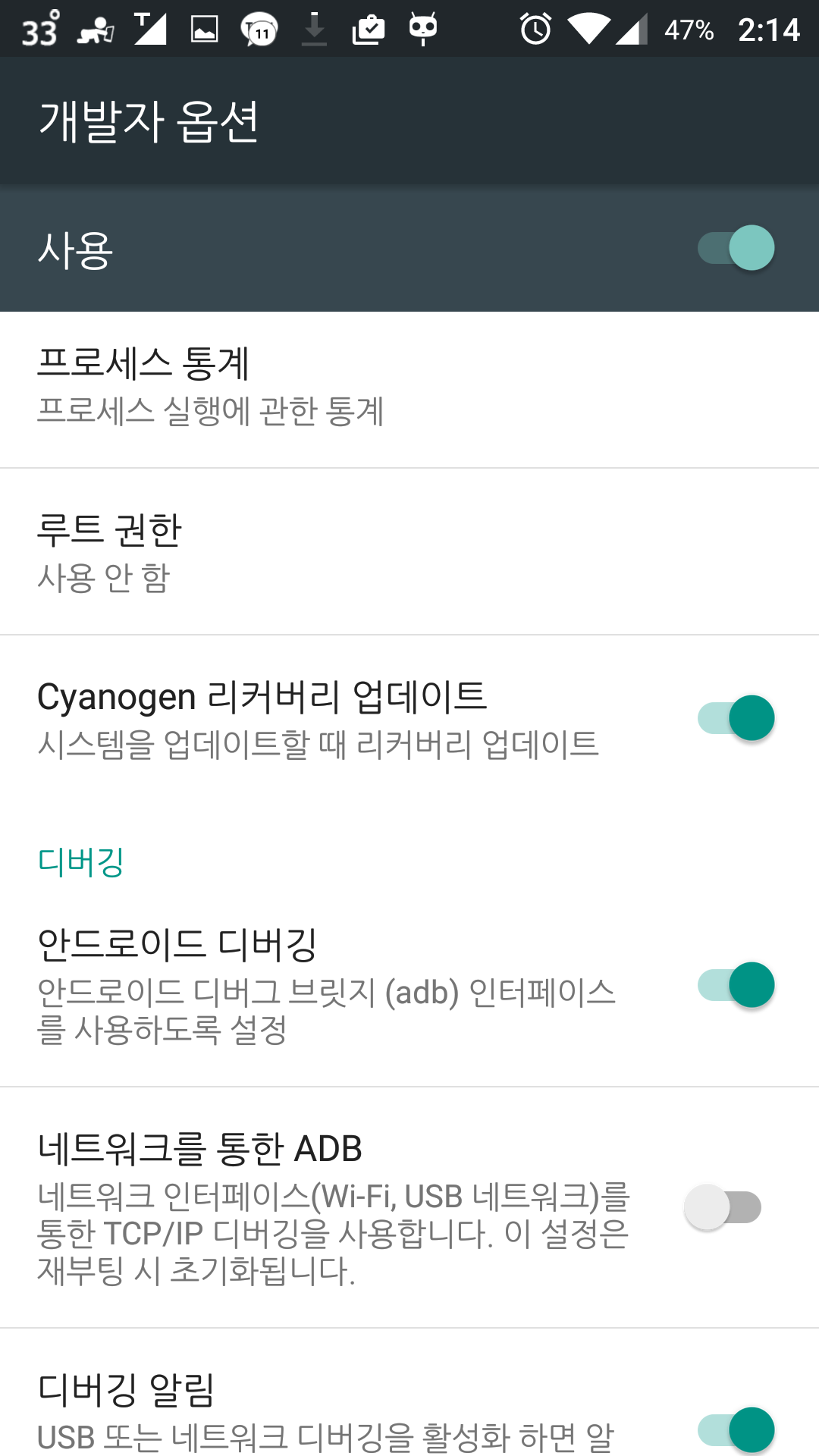Enable 네트워크를 통한 ADB
The image size is (819, 1456).
click(722, 1207)
